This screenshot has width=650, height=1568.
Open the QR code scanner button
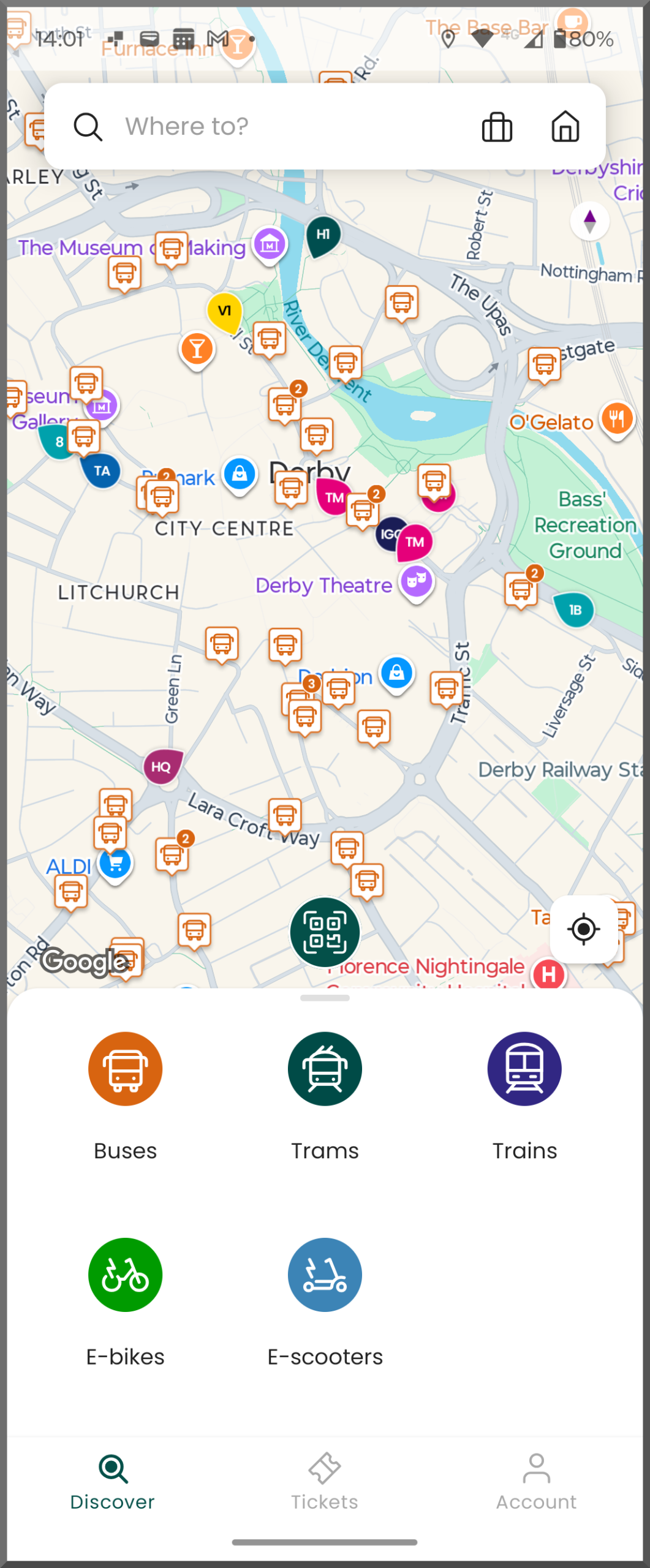click(x=325, y=932)
